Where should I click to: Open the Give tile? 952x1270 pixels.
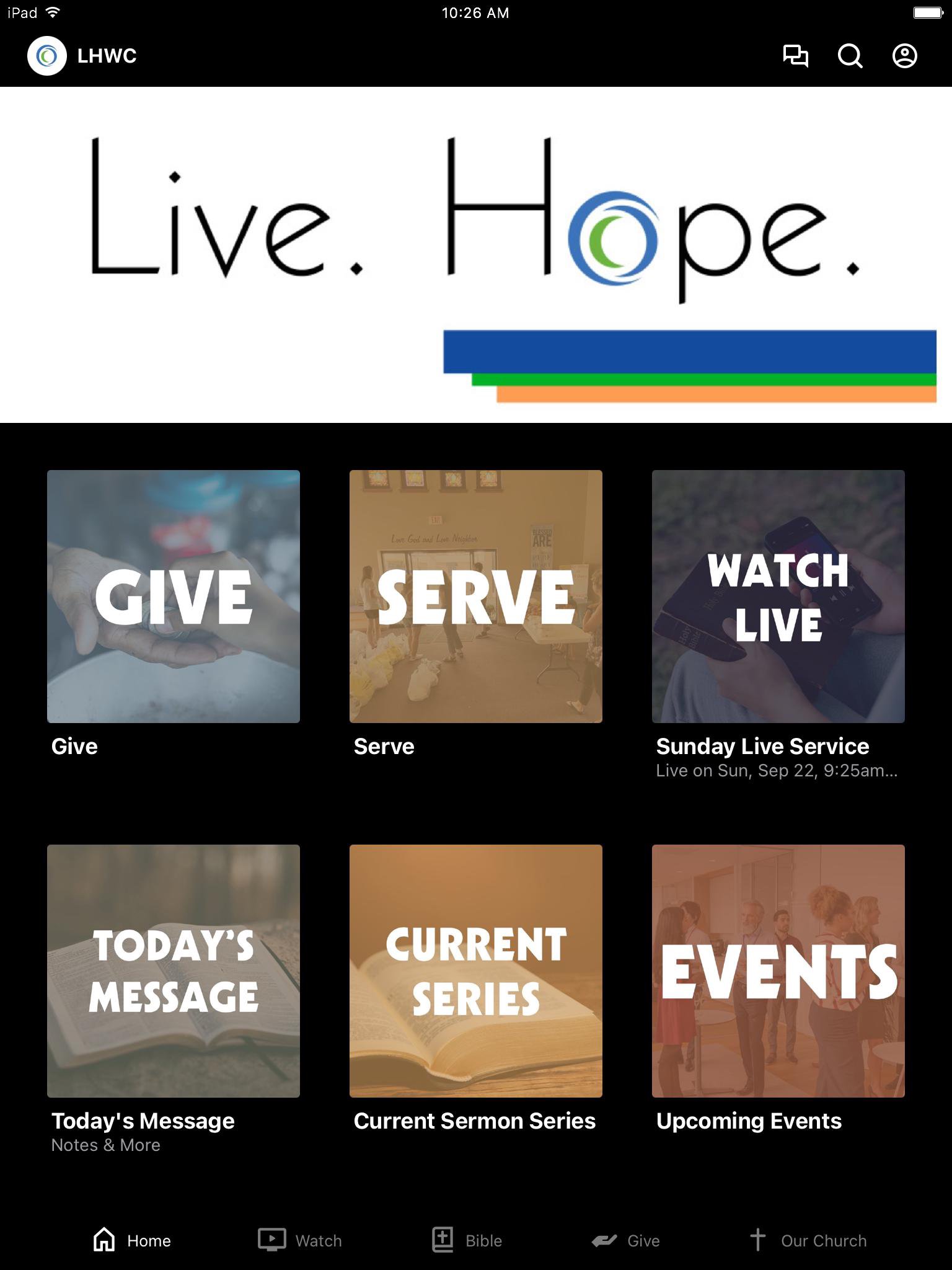click(174, 597)
